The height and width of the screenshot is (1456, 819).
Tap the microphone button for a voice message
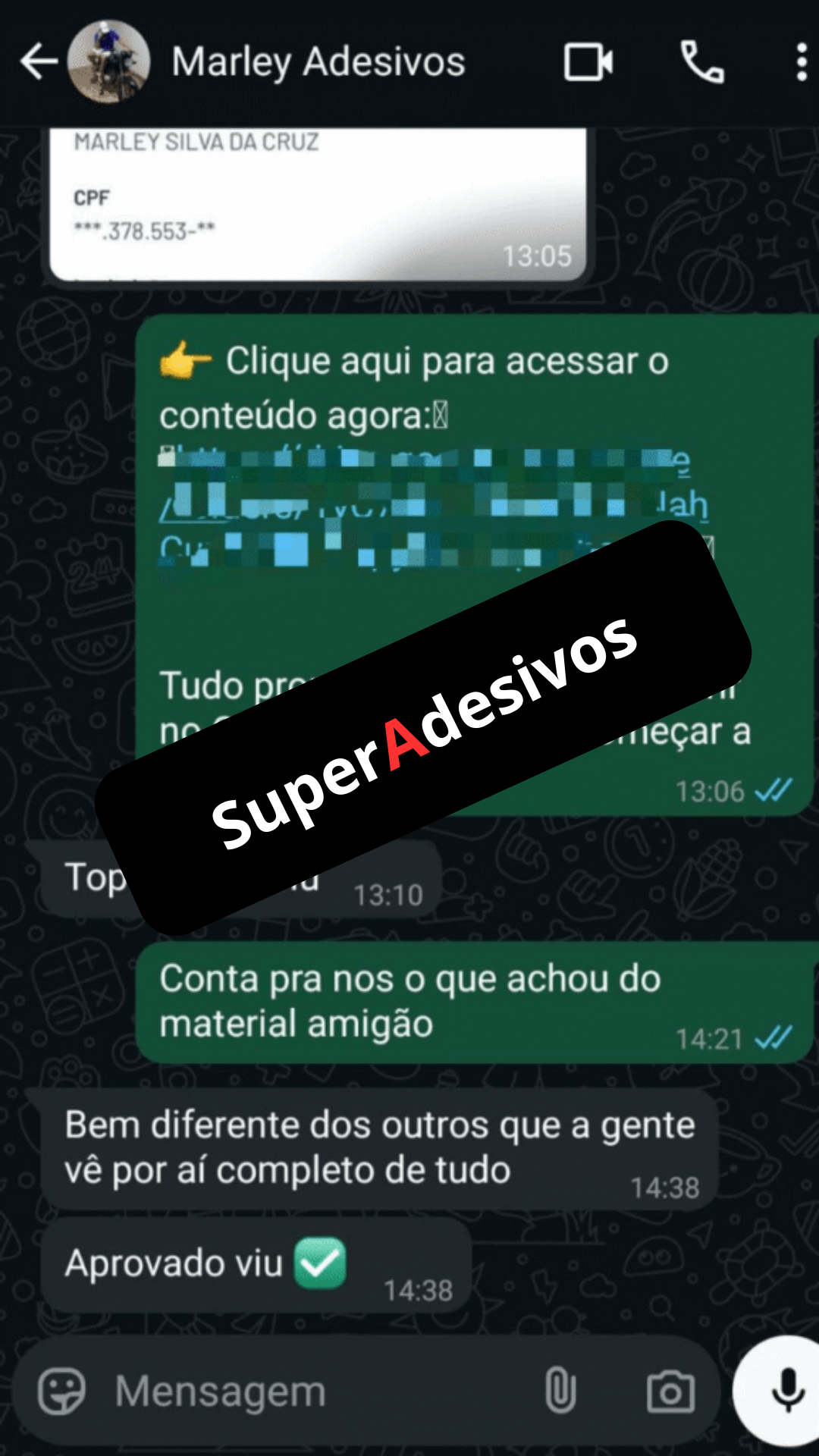[787, 1392]
